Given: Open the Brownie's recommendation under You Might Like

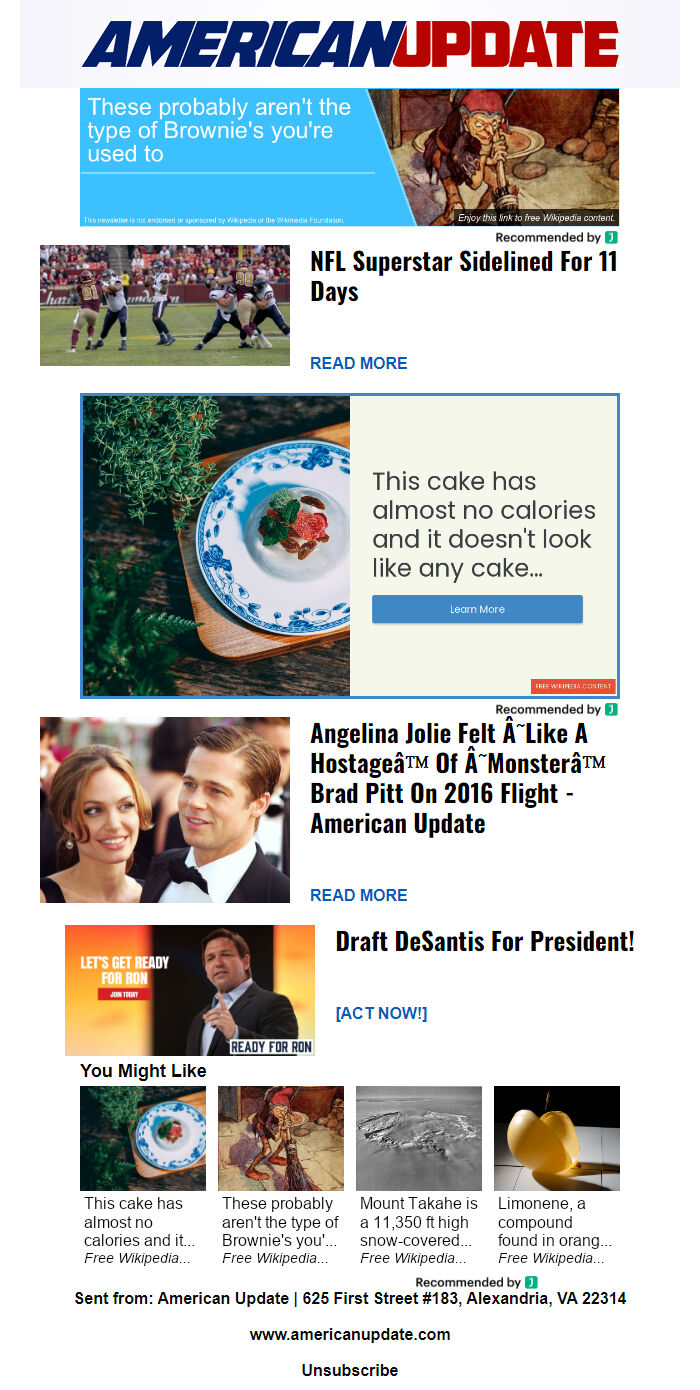Looking at the screenshot, I should (x=281, y=1175).
